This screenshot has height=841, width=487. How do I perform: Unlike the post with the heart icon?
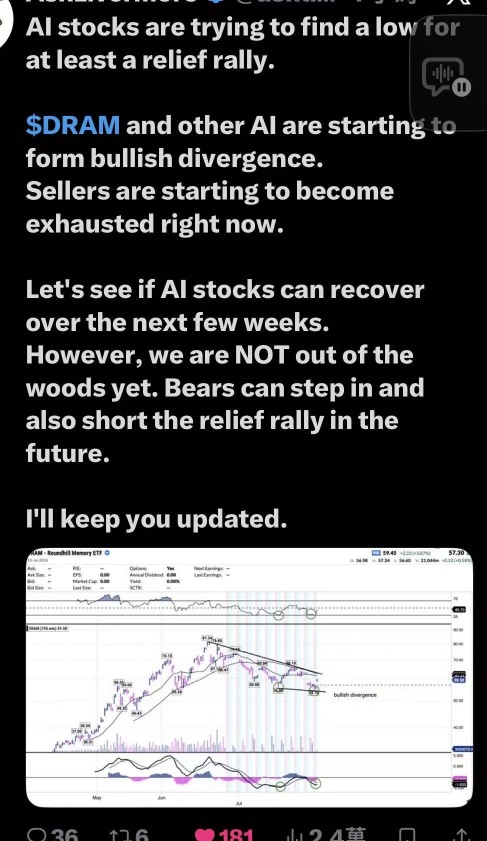tap(204, 834)
